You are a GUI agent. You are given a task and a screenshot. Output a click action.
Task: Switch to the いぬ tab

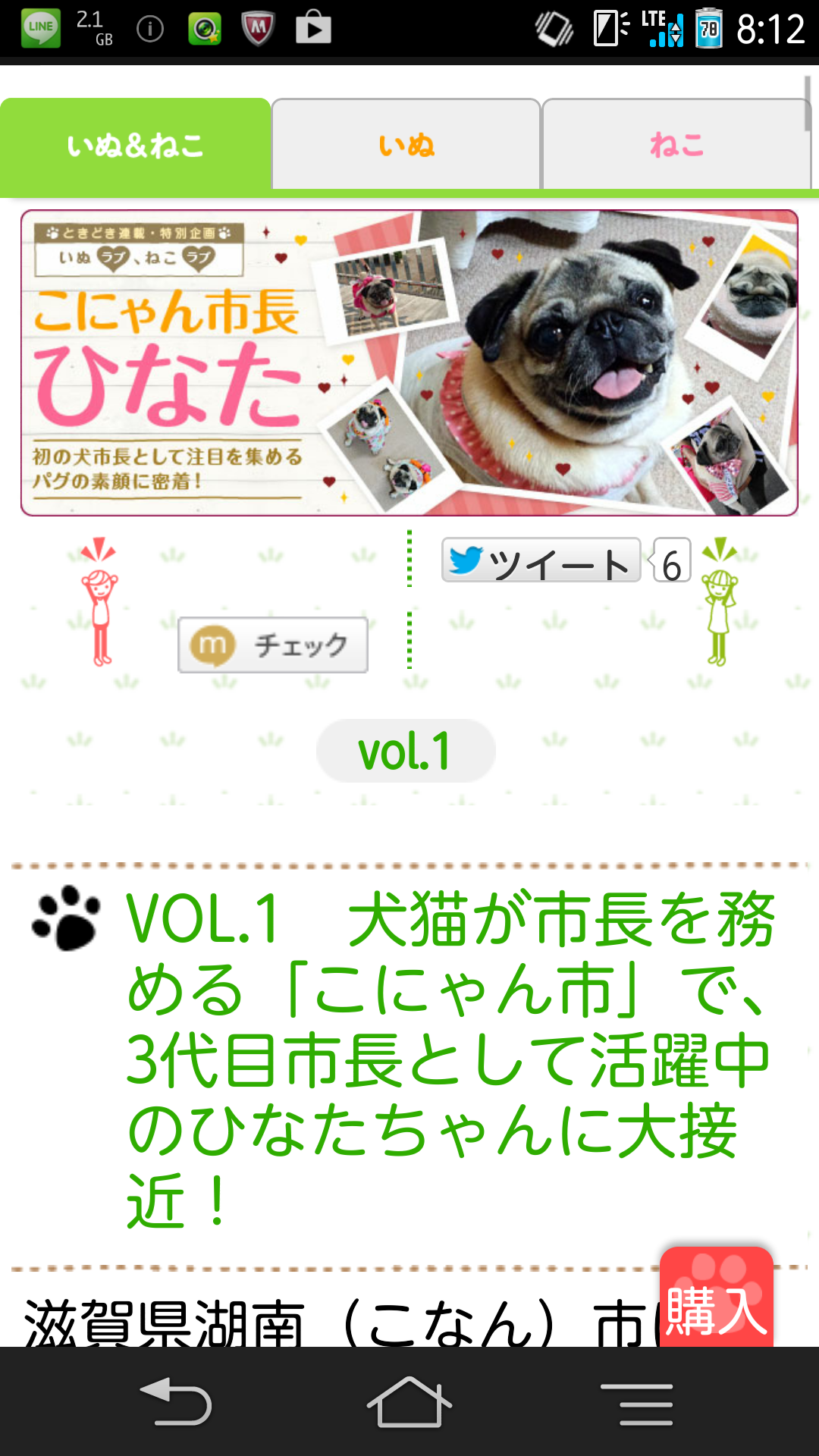click(x=406, y=144)
